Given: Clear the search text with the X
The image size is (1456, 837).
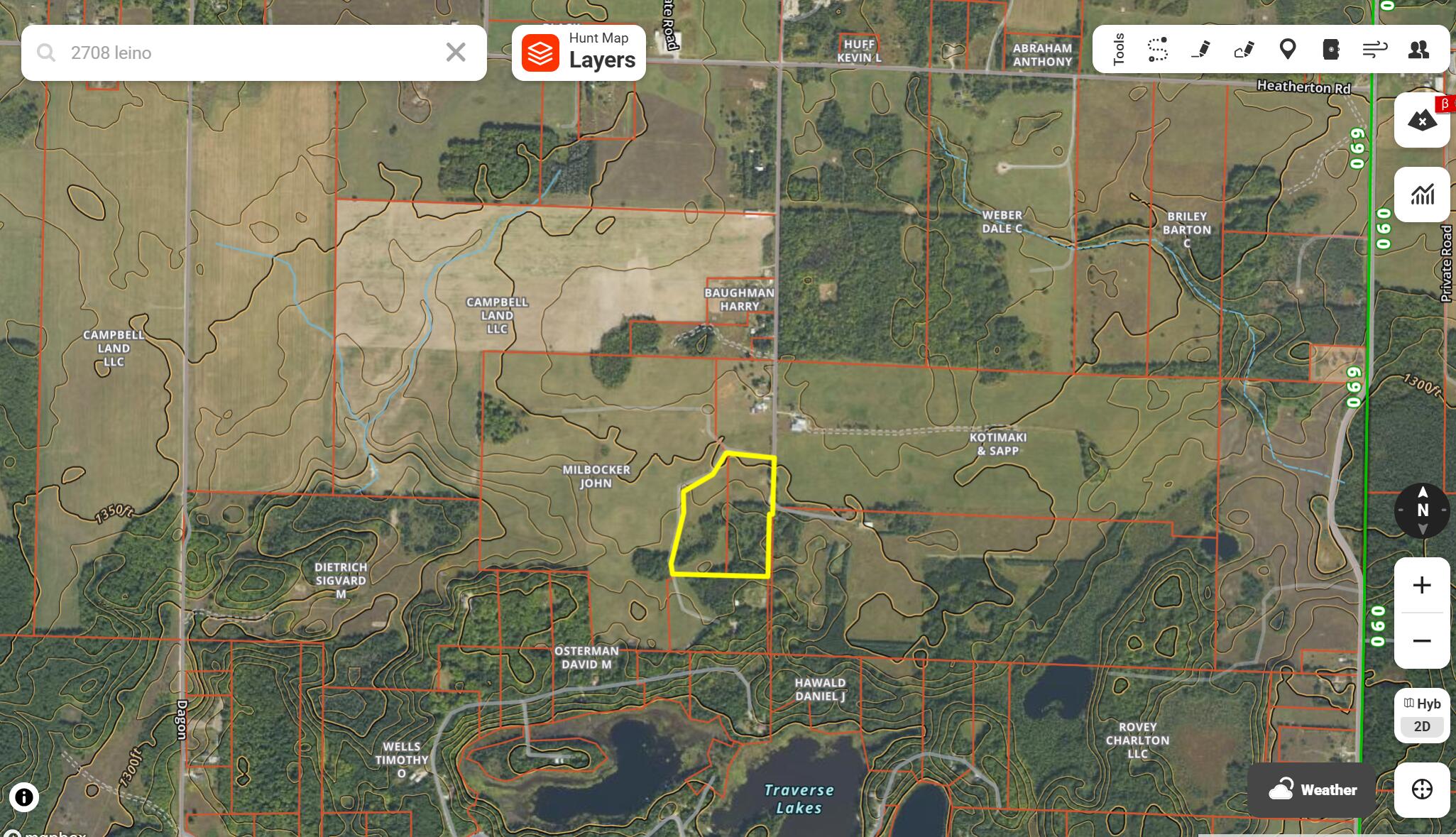Looking at the screenshot, I should click(456, 53).
